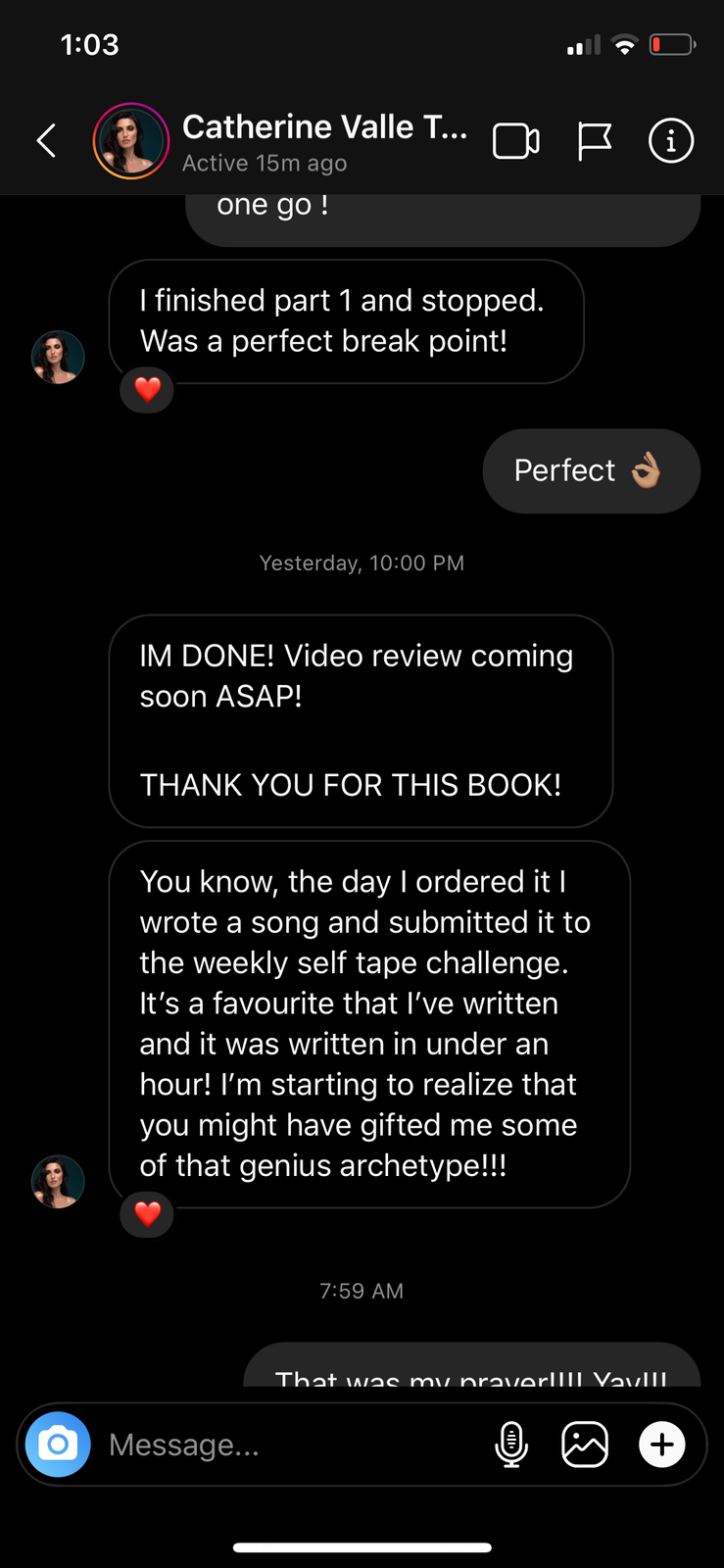The image size is (724, 1568).
Task: Start a video call with Catherine
Action: click(x=515, y=141)
